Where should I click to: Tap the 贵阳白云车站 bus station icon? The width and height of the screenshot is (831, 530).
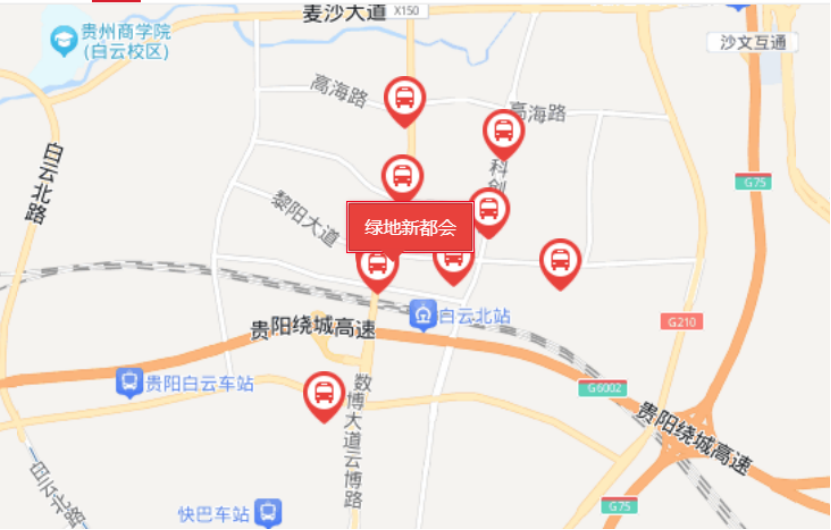pos(128,382)
